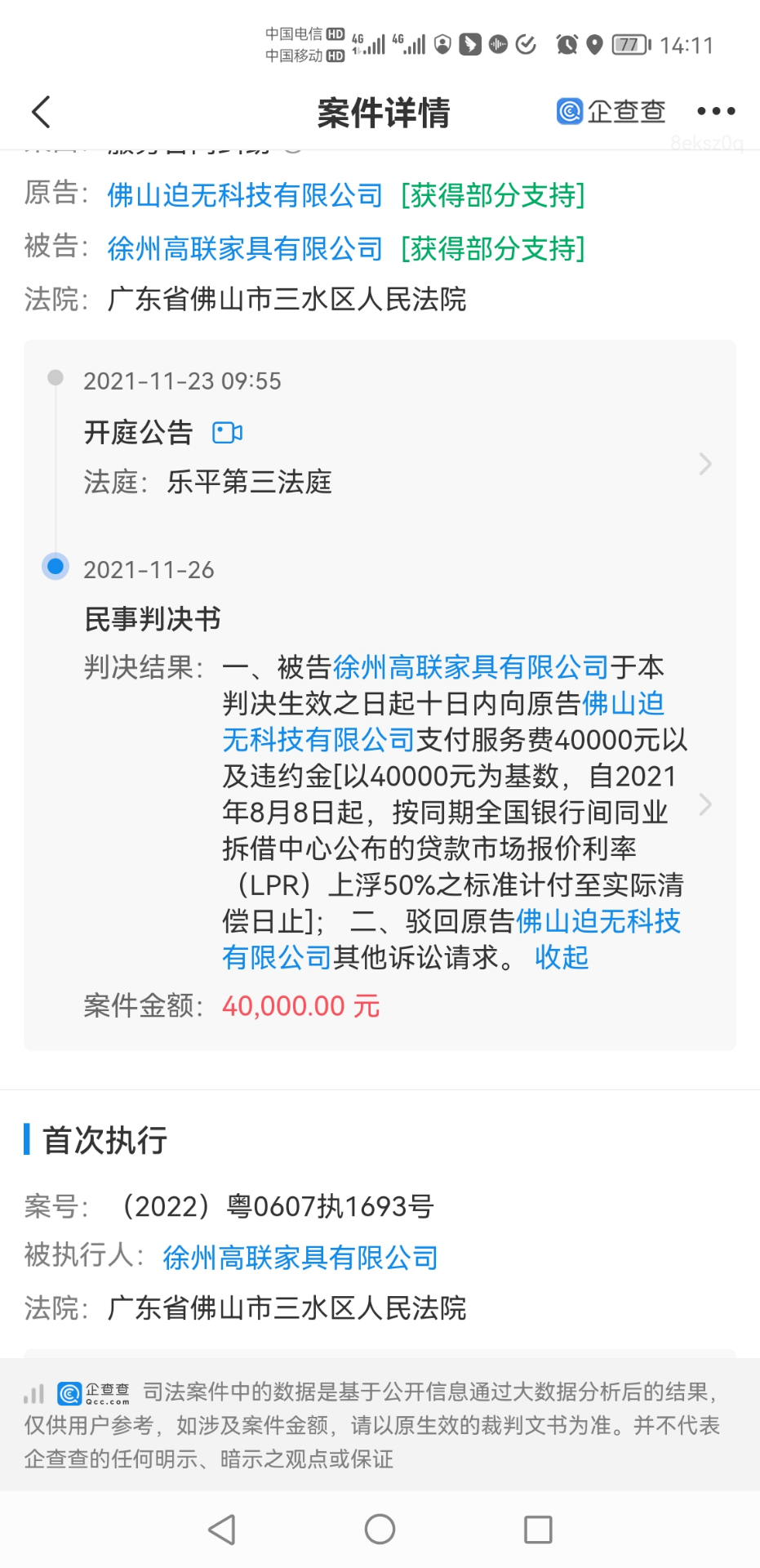The image size is (760, 1568).
Task: Go back from case details
Action: pos(41,112)
